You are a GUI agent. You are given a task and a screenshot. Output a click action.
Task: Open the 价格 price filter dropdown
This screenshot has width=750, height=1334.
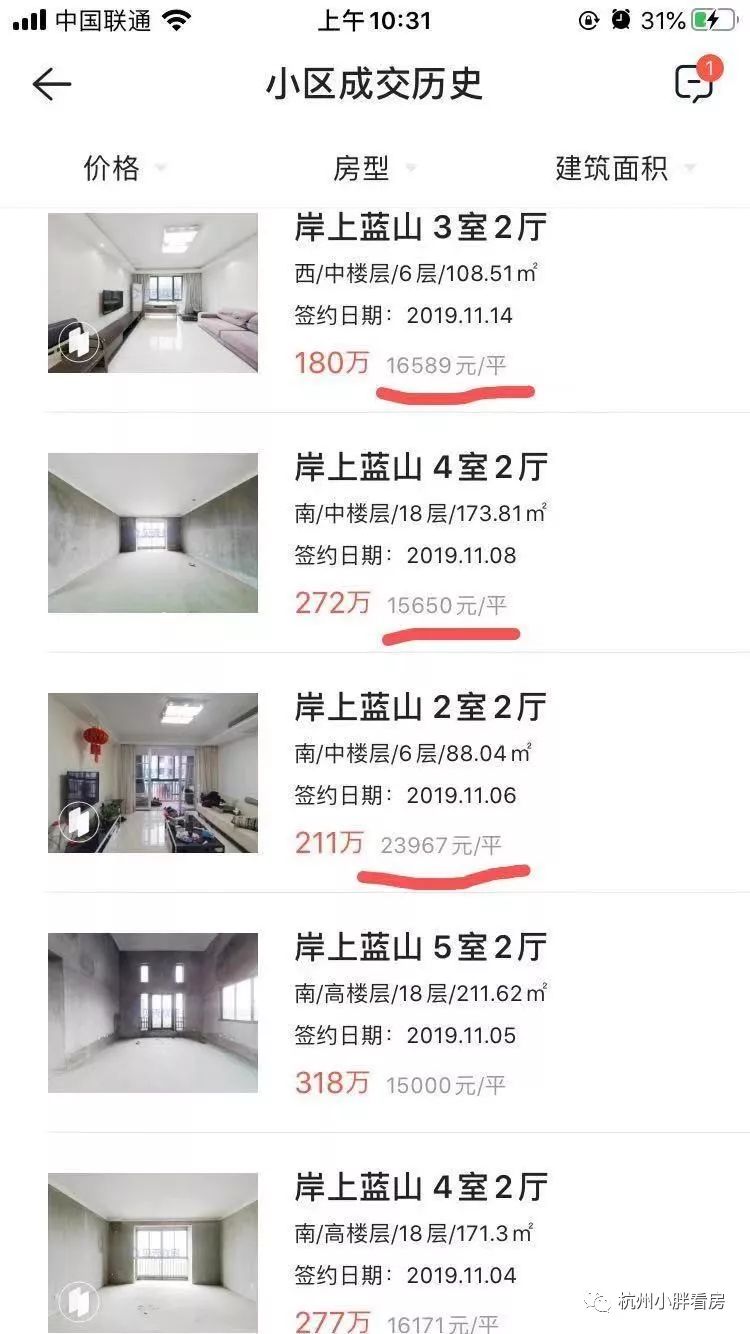(x=113, y=168)
